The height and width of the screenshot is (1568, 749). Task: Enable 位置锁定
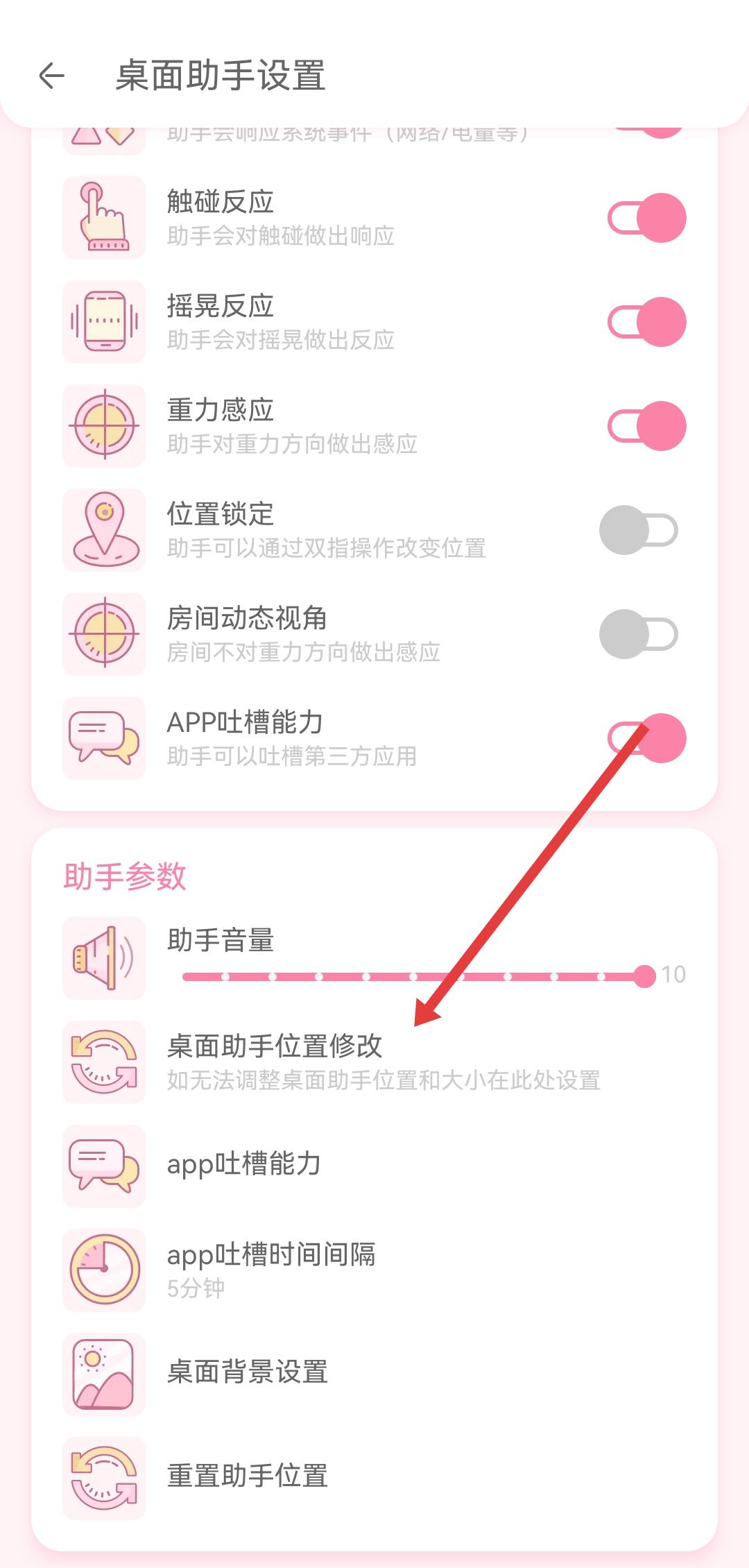(x=638, y=530)
